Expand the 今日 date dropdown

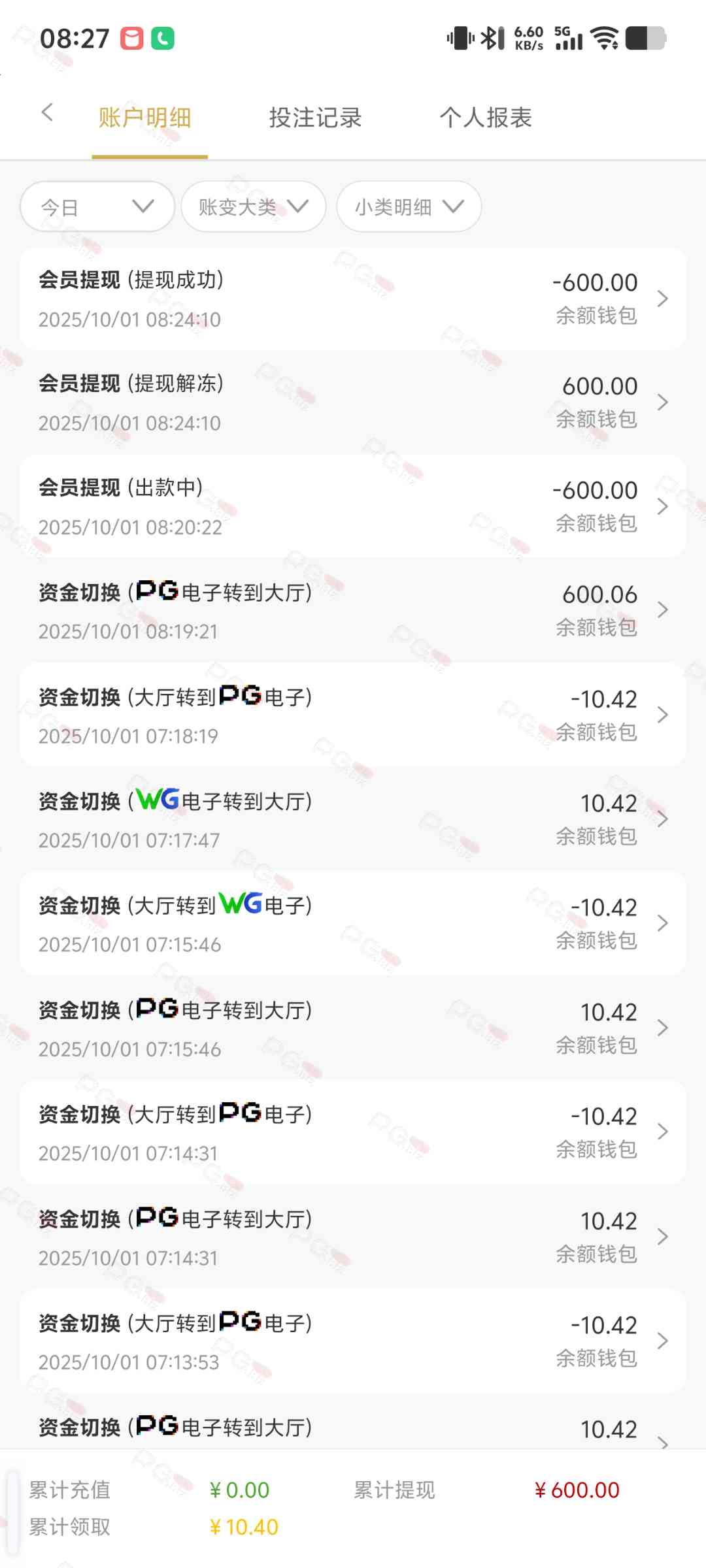[97, 207]
